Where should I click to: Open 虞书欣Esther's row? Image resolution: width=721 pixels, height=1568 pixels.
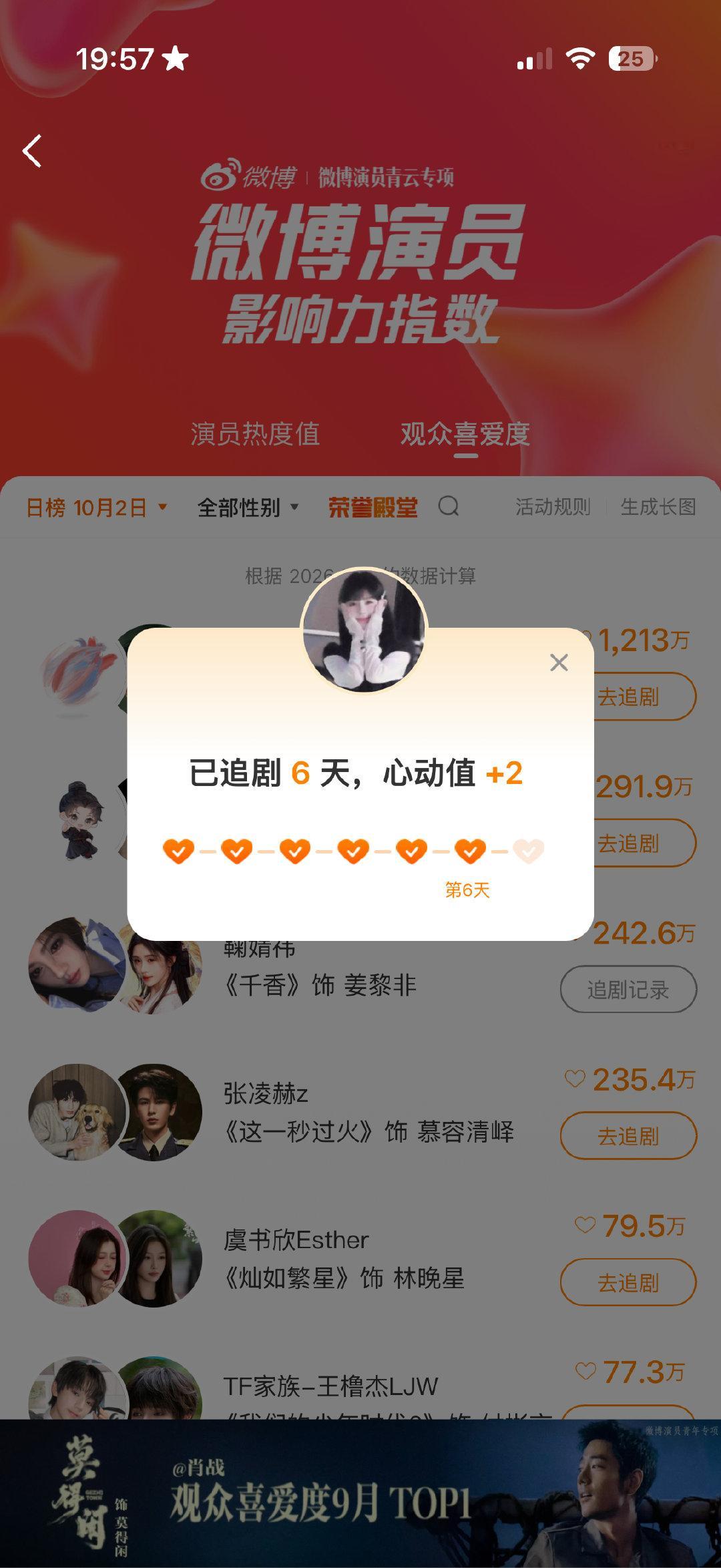pyautogui.click(x=360, y=1259)
